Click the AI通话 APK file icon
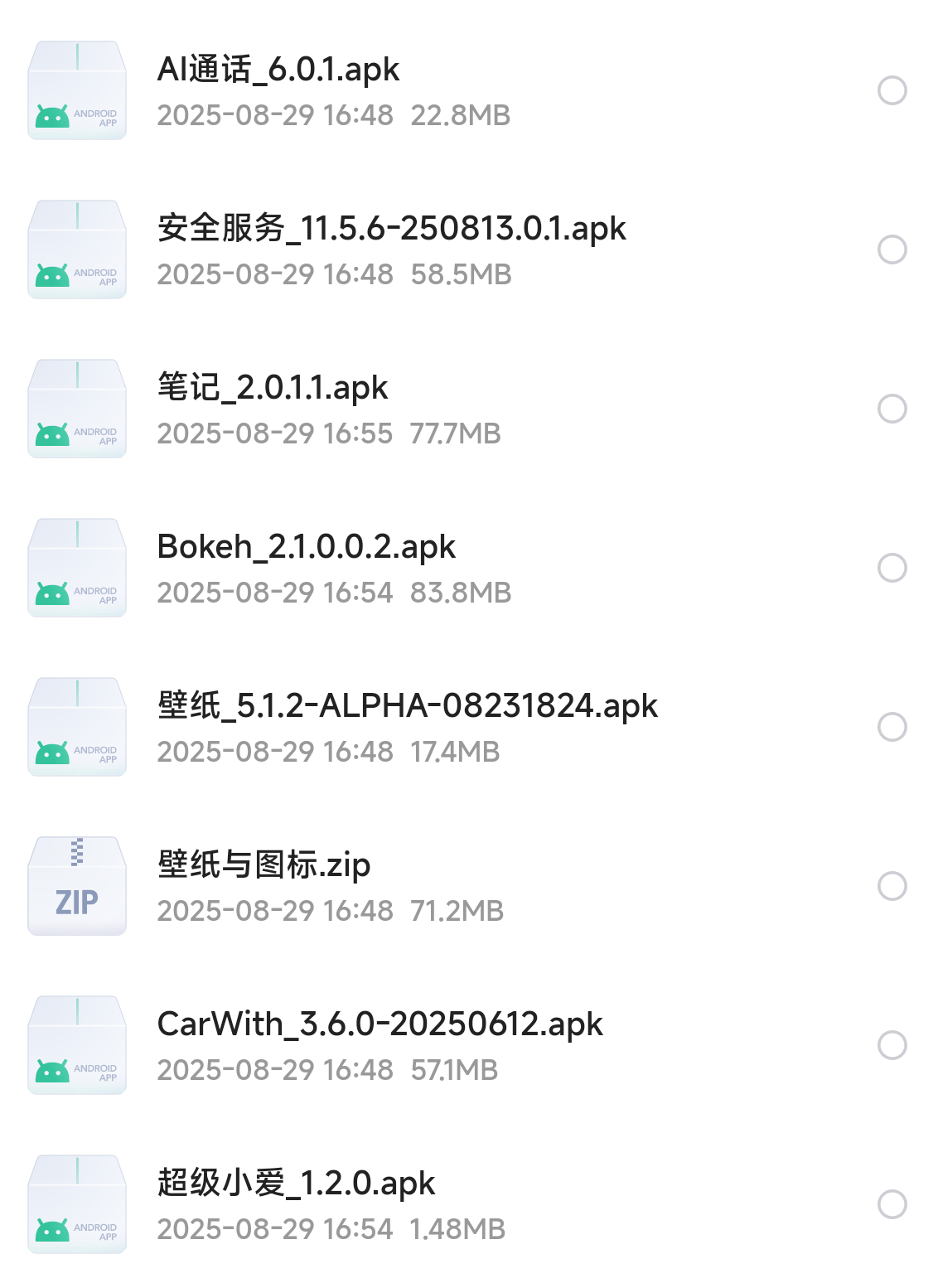This screenshot has height=1288, width=938. pyautogui.click(x=76, y=91)
